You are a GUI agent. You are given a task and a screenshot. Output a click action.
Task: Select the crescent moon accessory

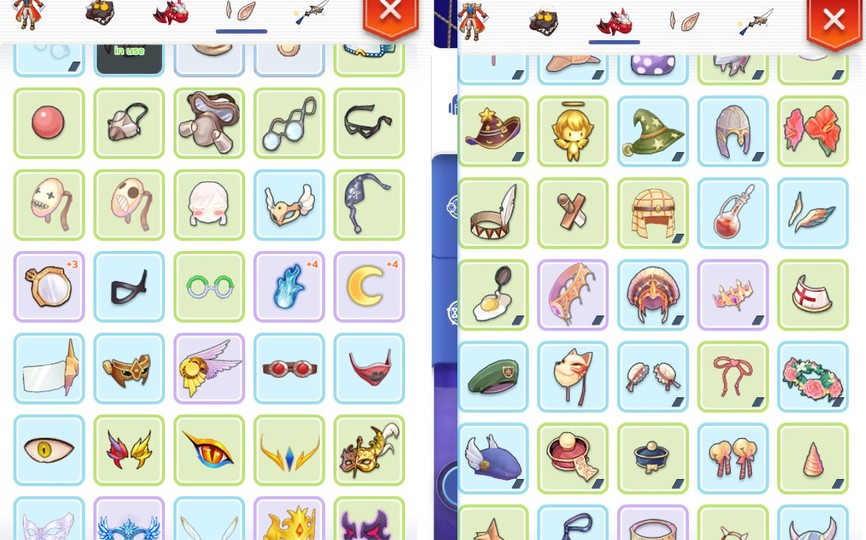click(369, 287)
